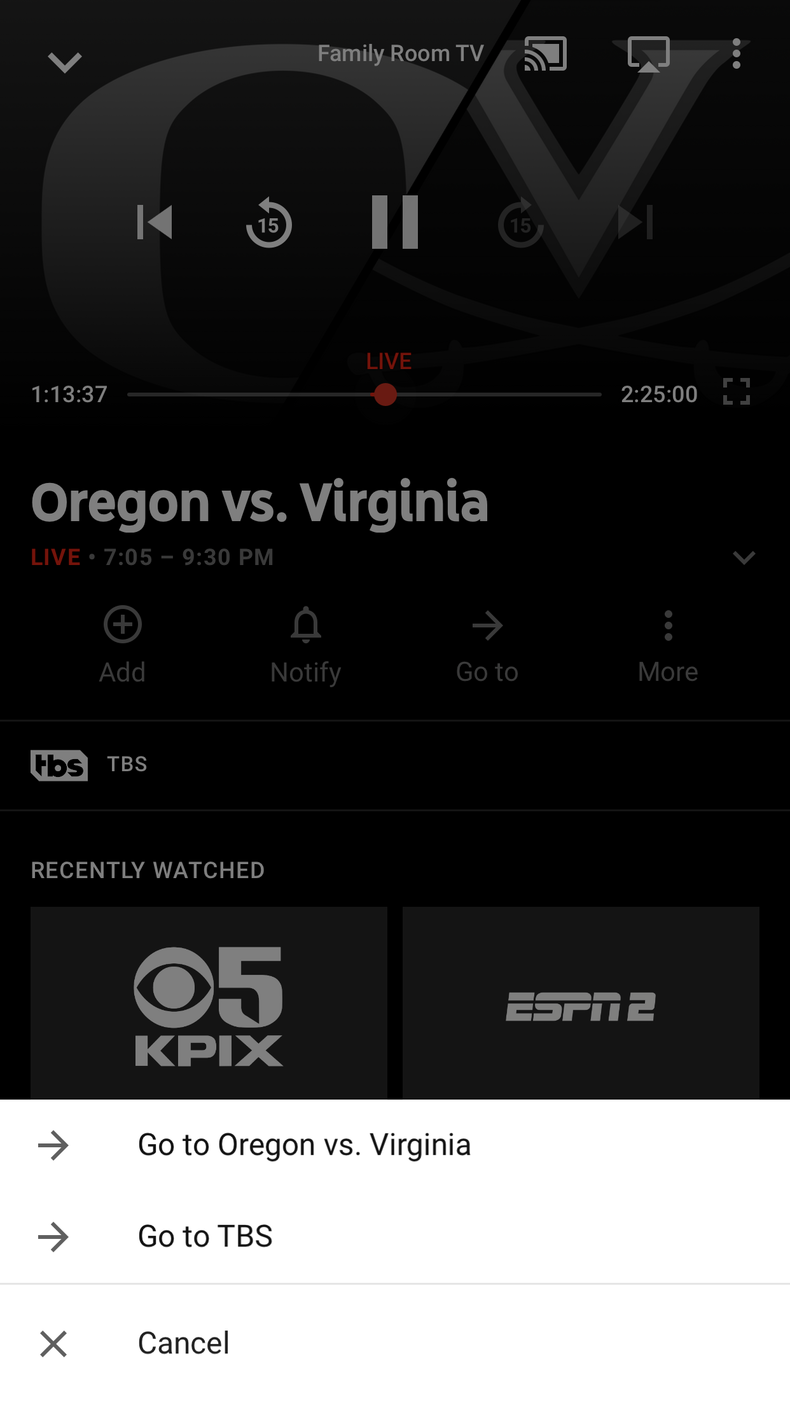Screen dimensions: 790x1405
Task: Open More options under the title
Action: (668, 644)
